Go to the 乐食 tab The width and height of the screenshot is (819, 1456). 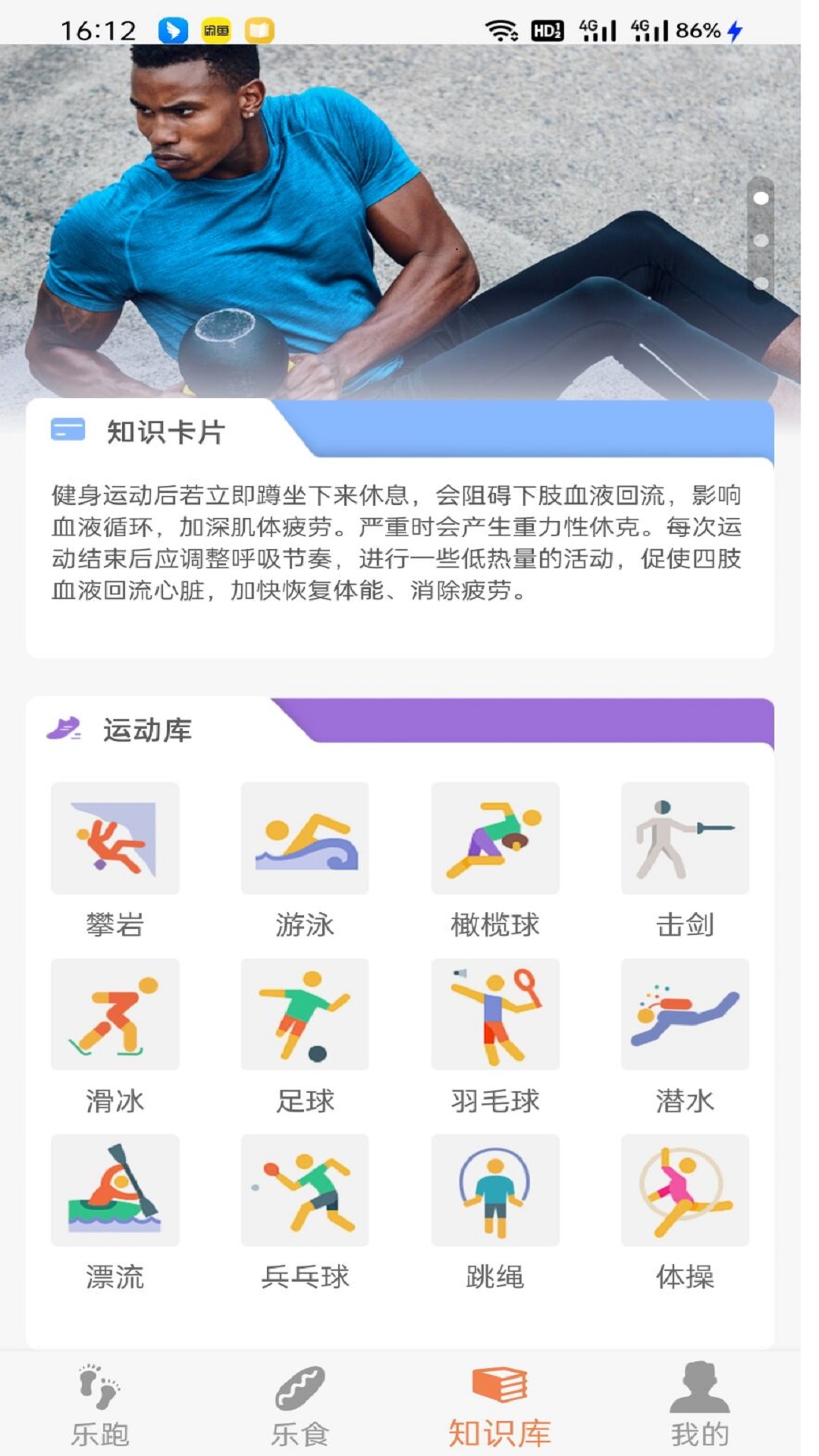[300, 1405]
